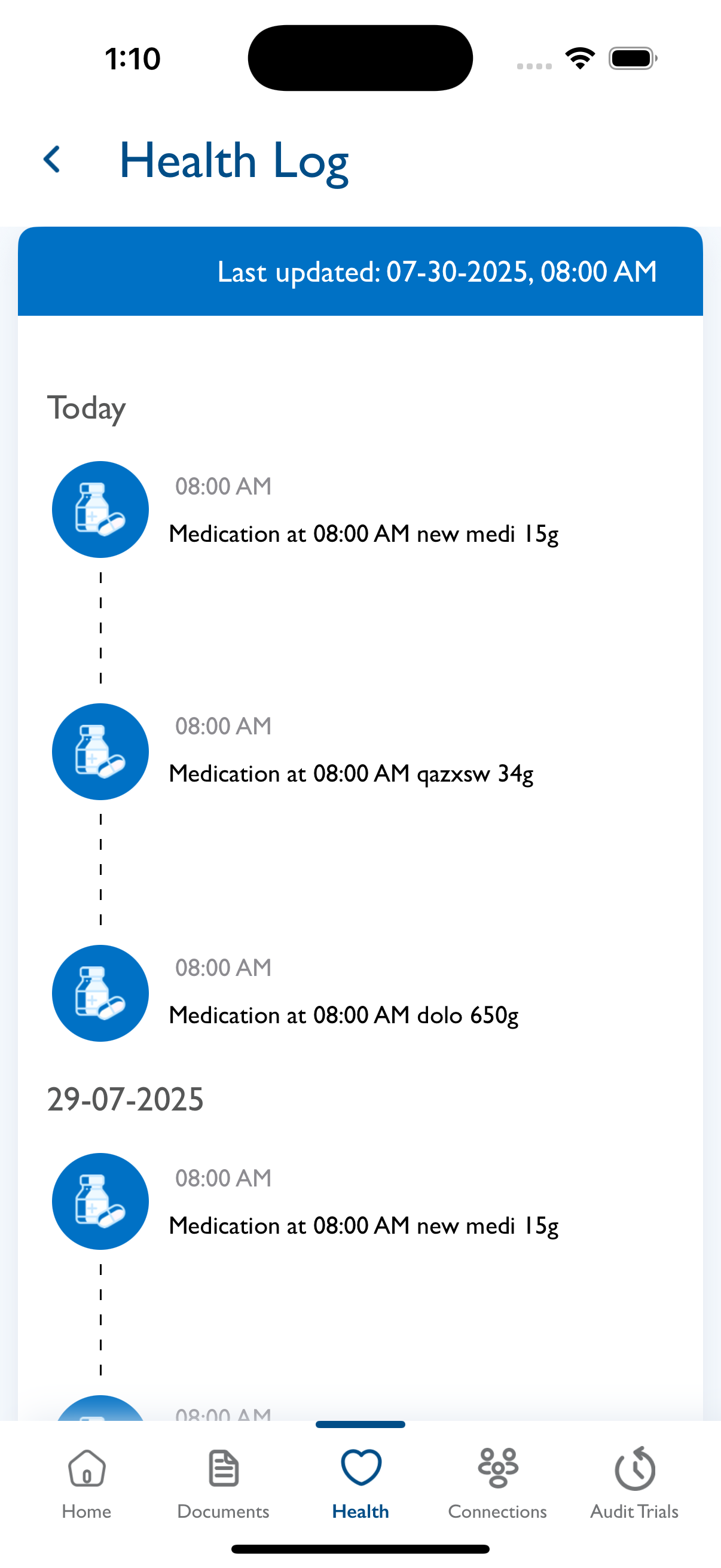Select the Health tab
The image size is (721, 1568).
coord(360,1484)
